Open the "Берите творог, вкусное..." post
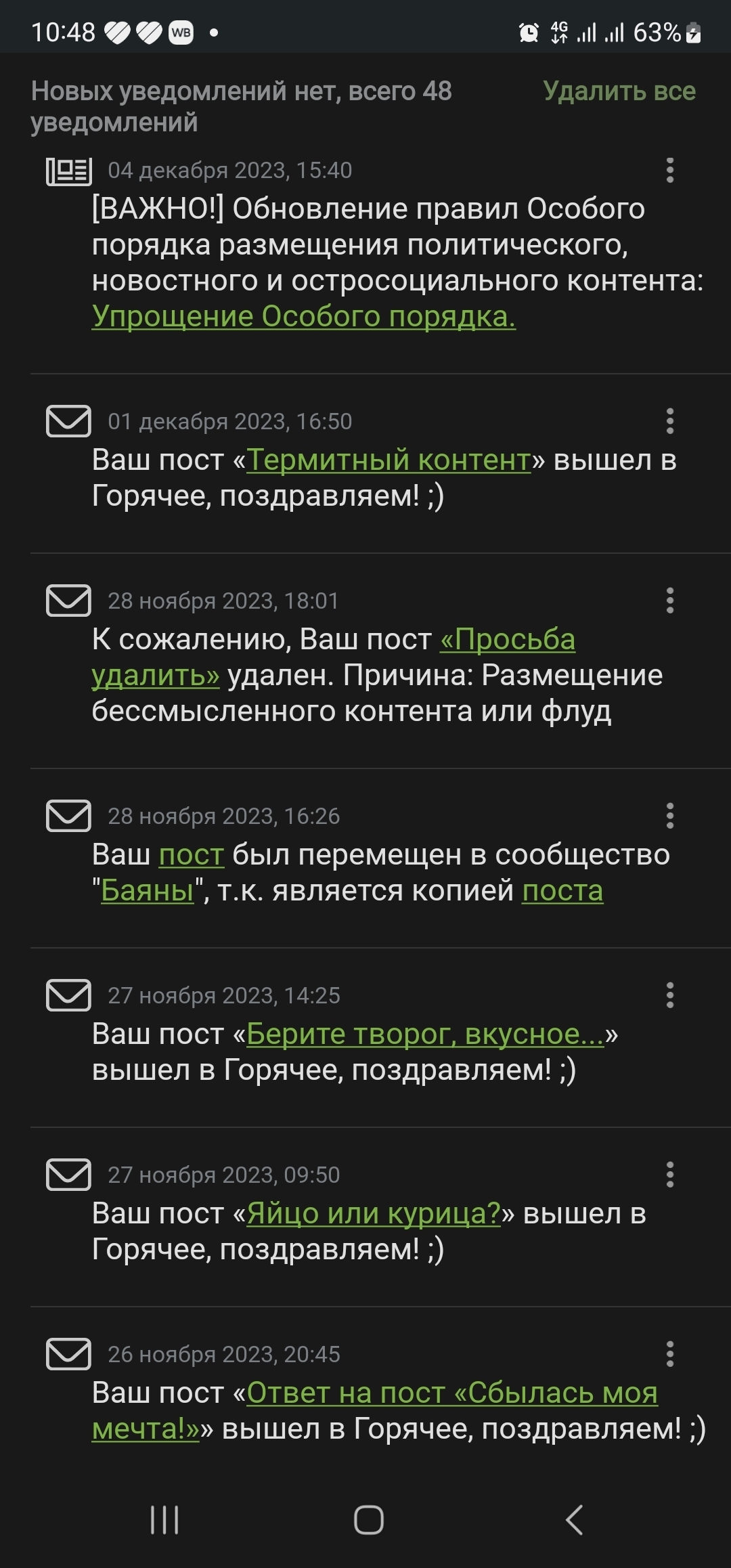The height and width of the screenshot is (1568, 731). pos(425,1035)
